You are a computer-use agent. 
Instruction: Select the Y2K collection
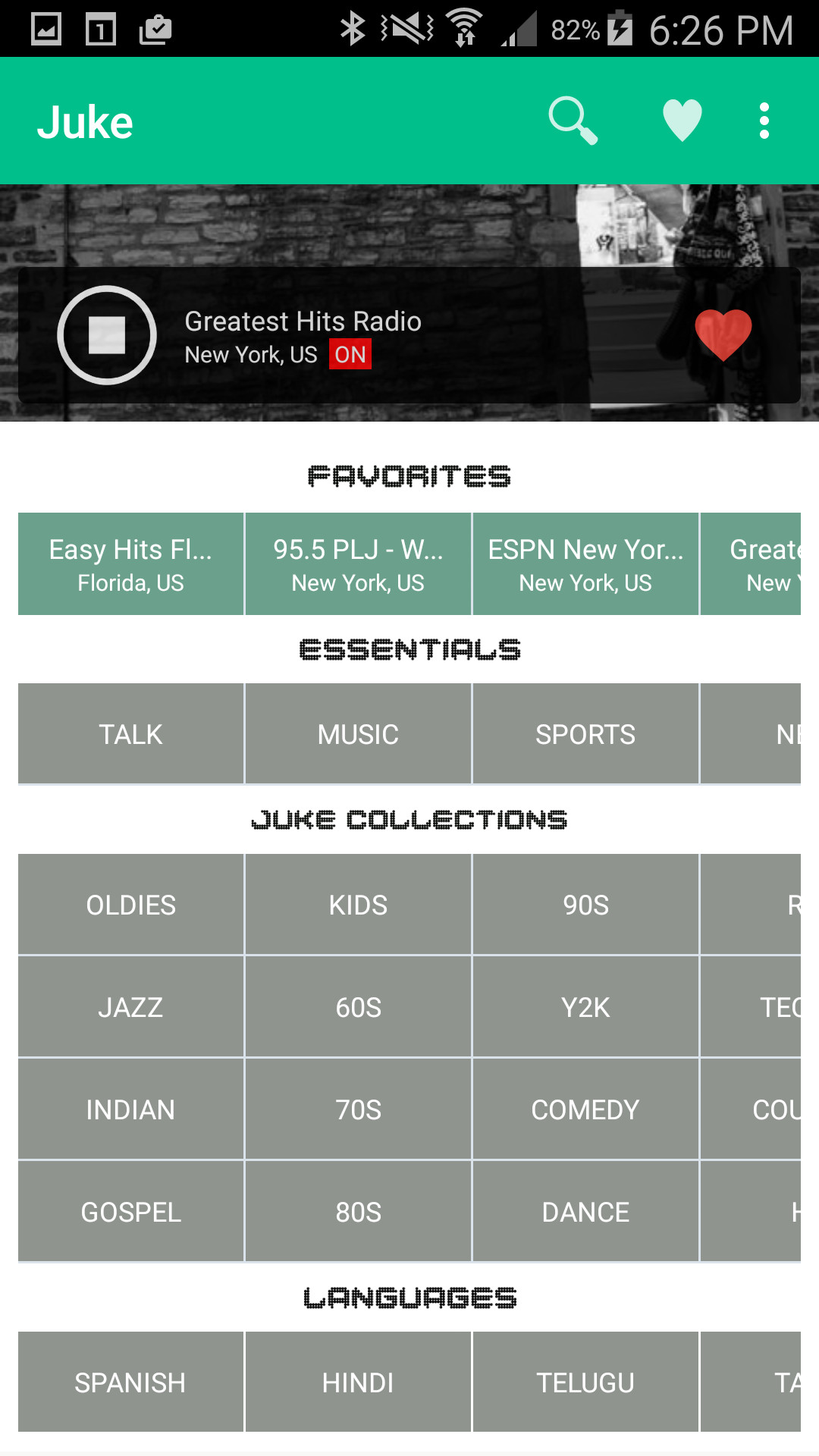(585, 1007)
